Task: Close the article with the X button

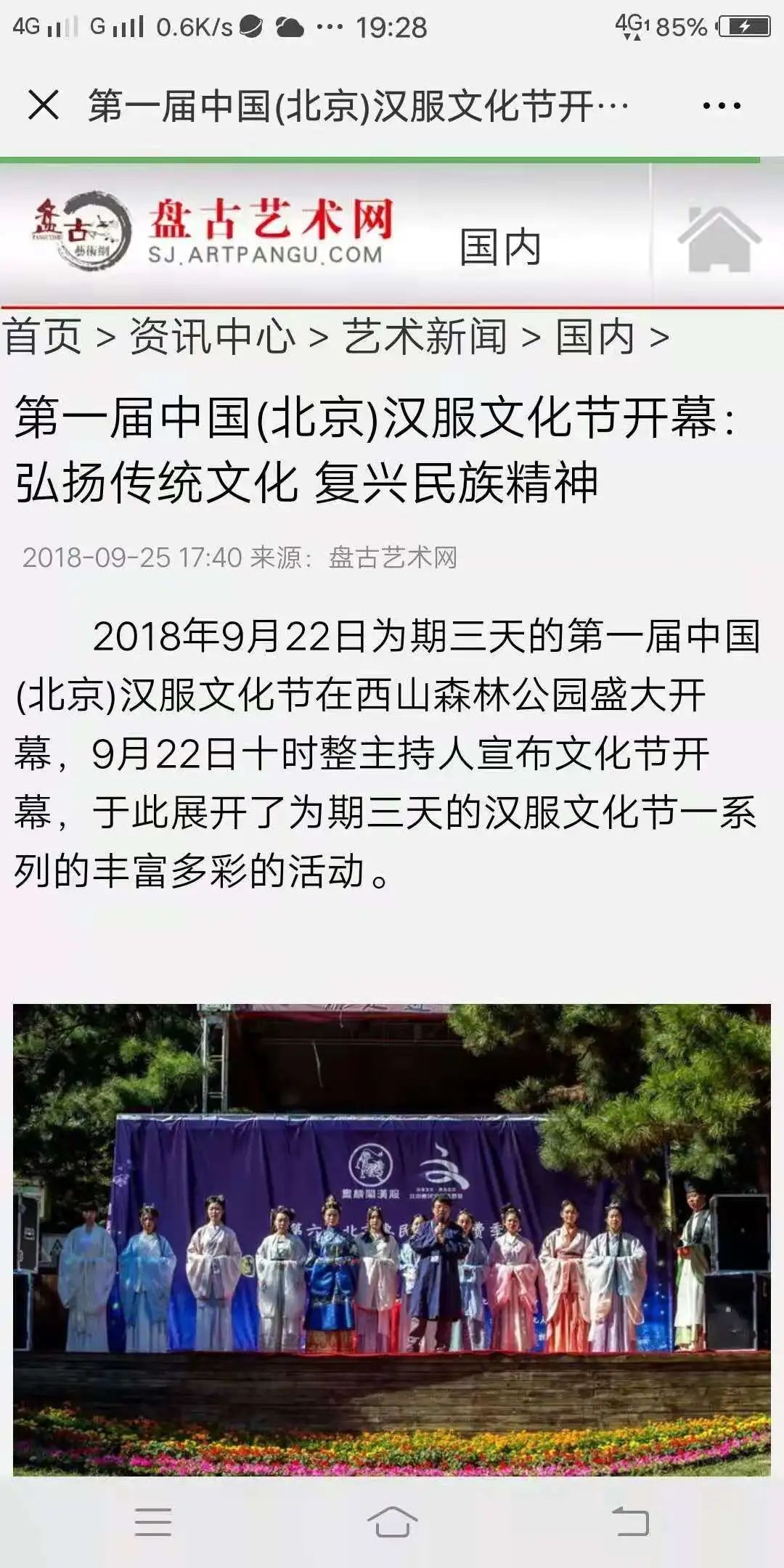Action: click(x=45, y=105)
